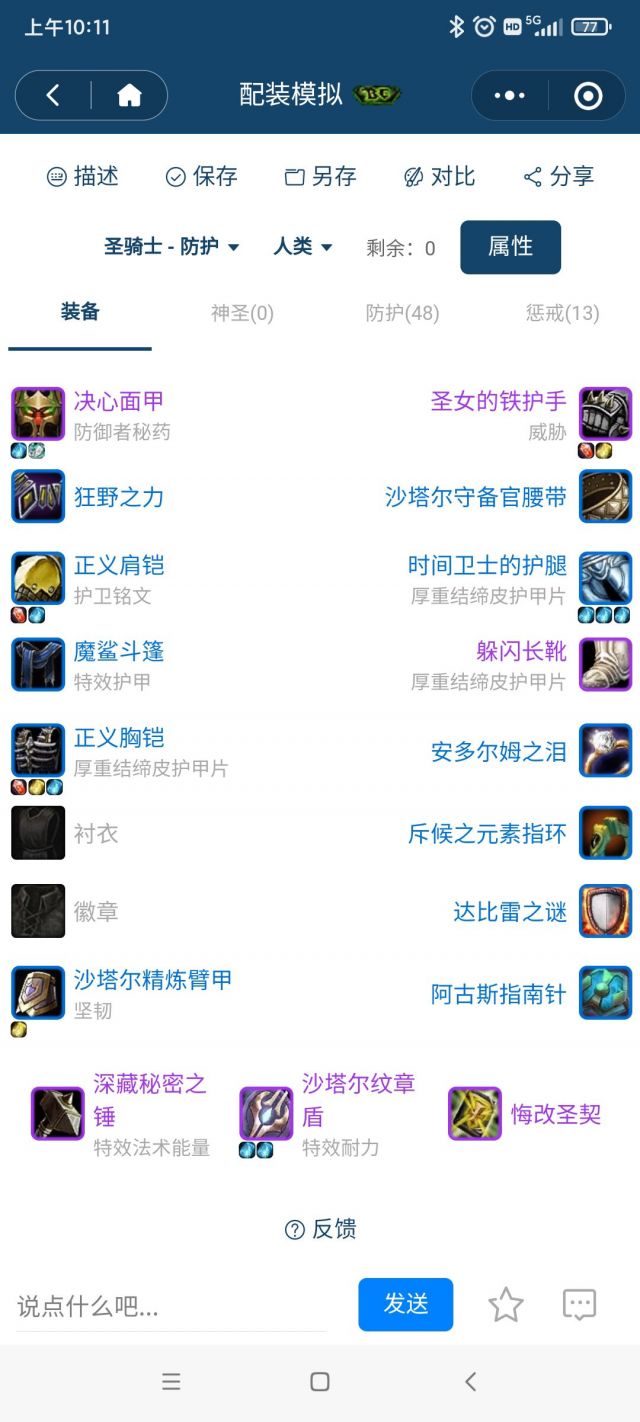Screen dimensions: 640x1422
Task: Open the 决心面甲 helmet slot
Action: click(x=118, y=402)
